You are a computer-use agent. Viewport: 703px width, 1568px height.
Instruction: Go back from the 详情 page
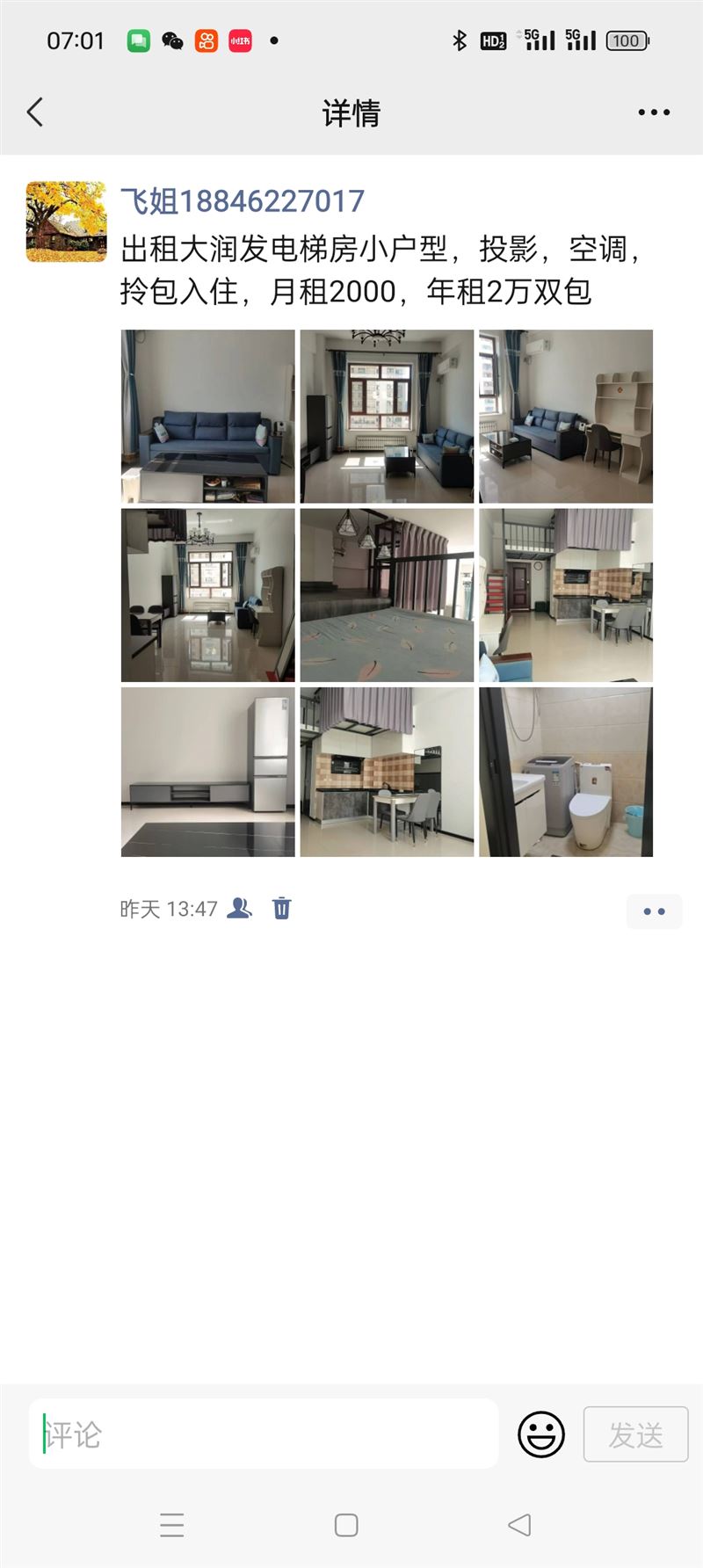[35, 113]
